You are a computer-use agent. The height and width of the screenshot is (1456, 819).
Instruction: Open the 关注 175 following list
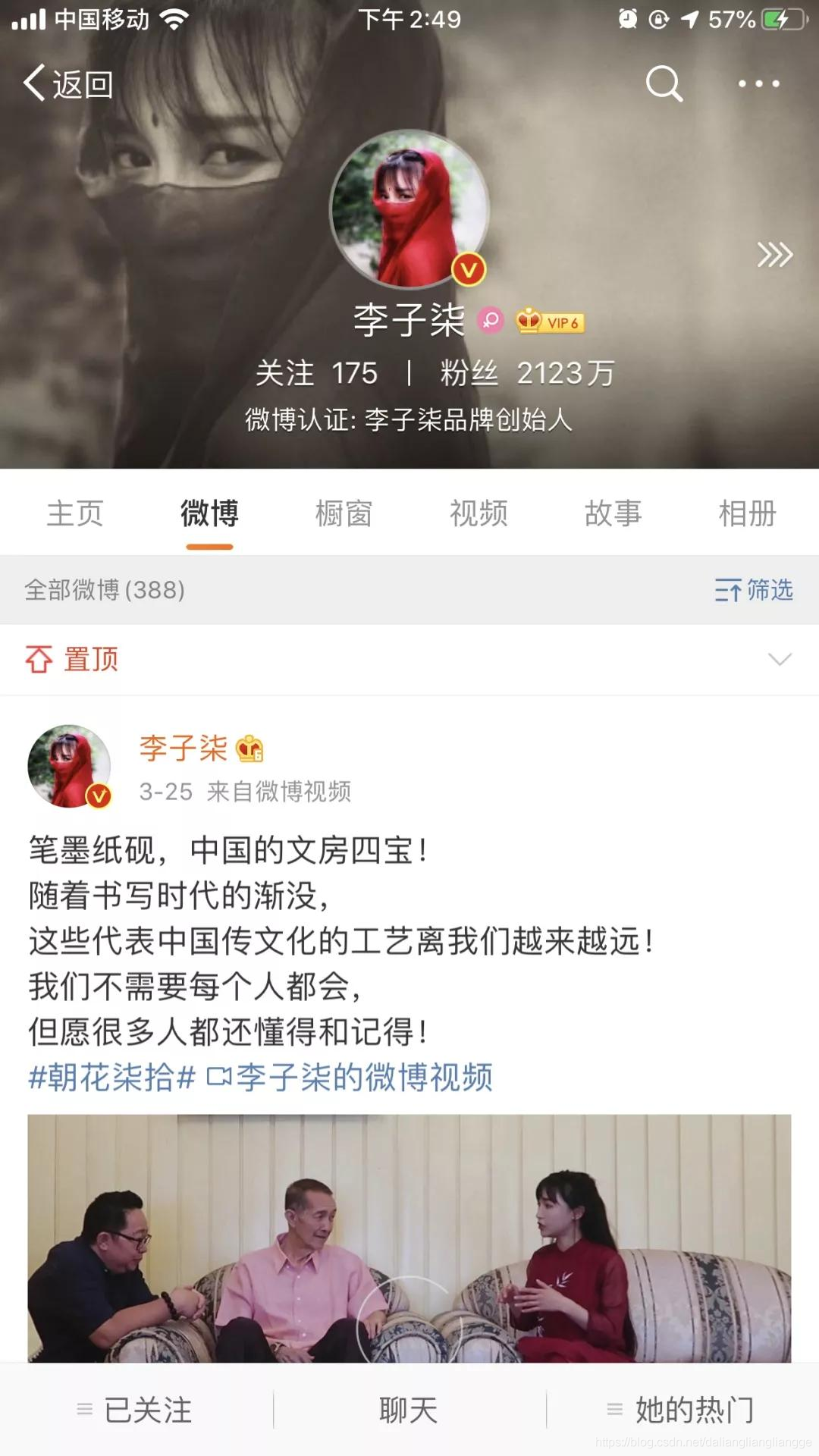point(316,373)
